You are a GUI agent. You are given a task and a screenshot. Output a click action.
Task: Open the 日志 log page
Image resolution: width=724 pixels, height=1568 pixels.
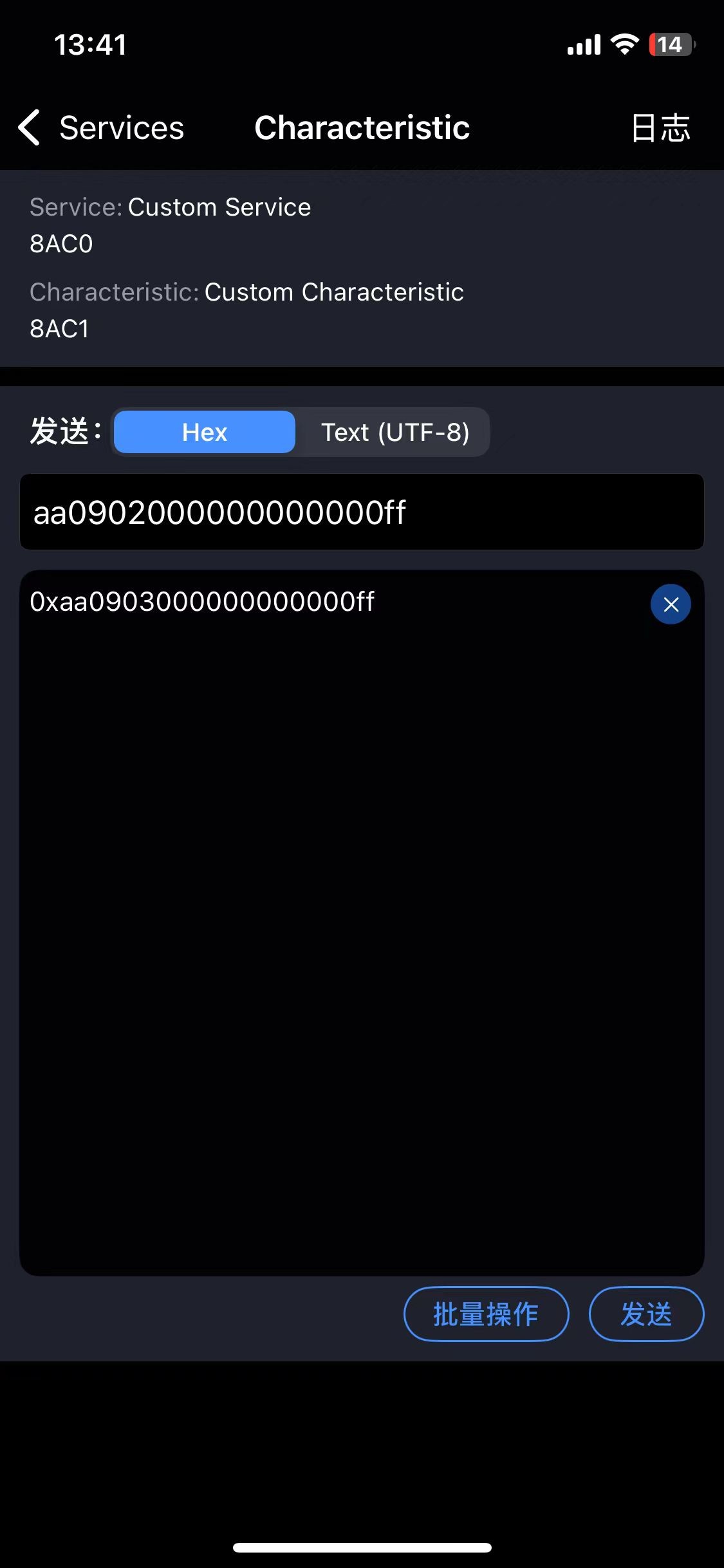click(x=660, y=127)
